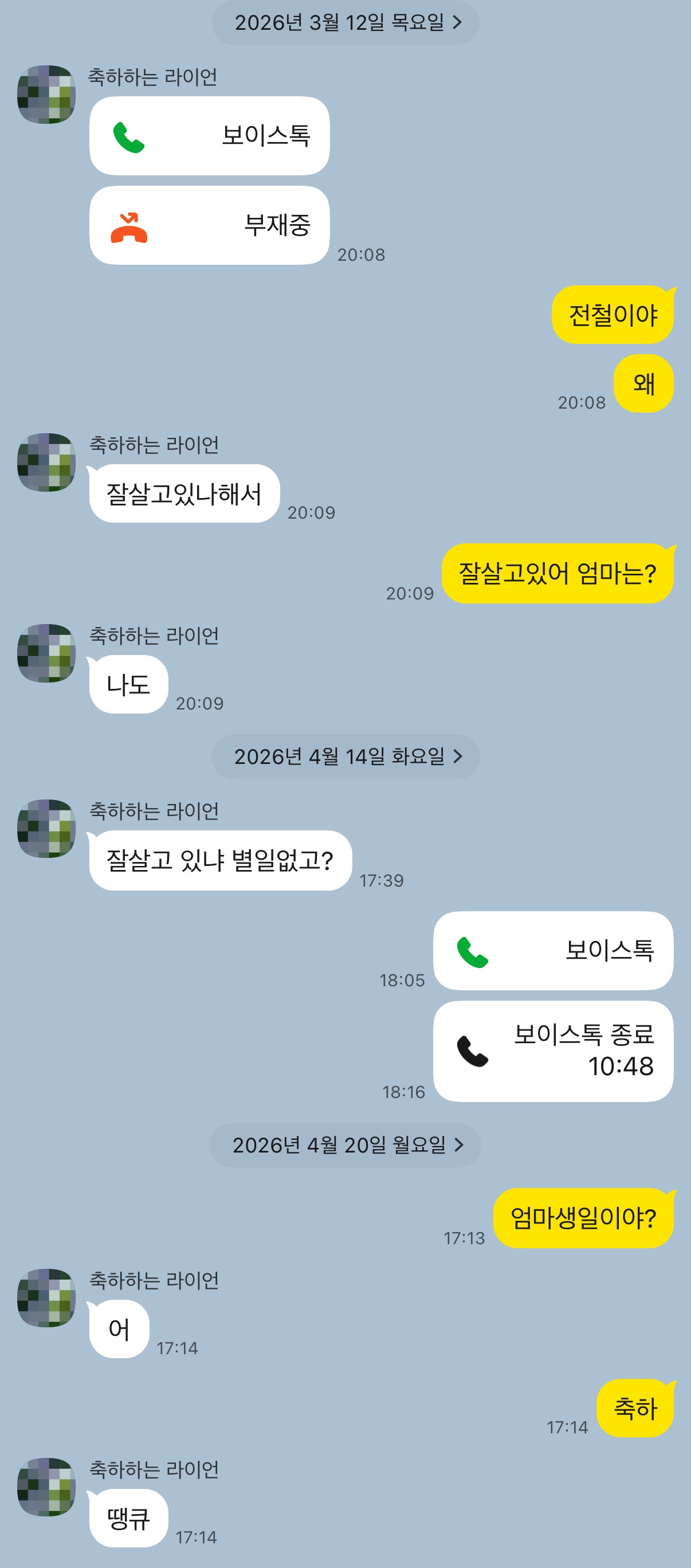Open the April 20, 2026 date chip
Viewport: 691px width, 1568px height.
tap(345, 1145)
